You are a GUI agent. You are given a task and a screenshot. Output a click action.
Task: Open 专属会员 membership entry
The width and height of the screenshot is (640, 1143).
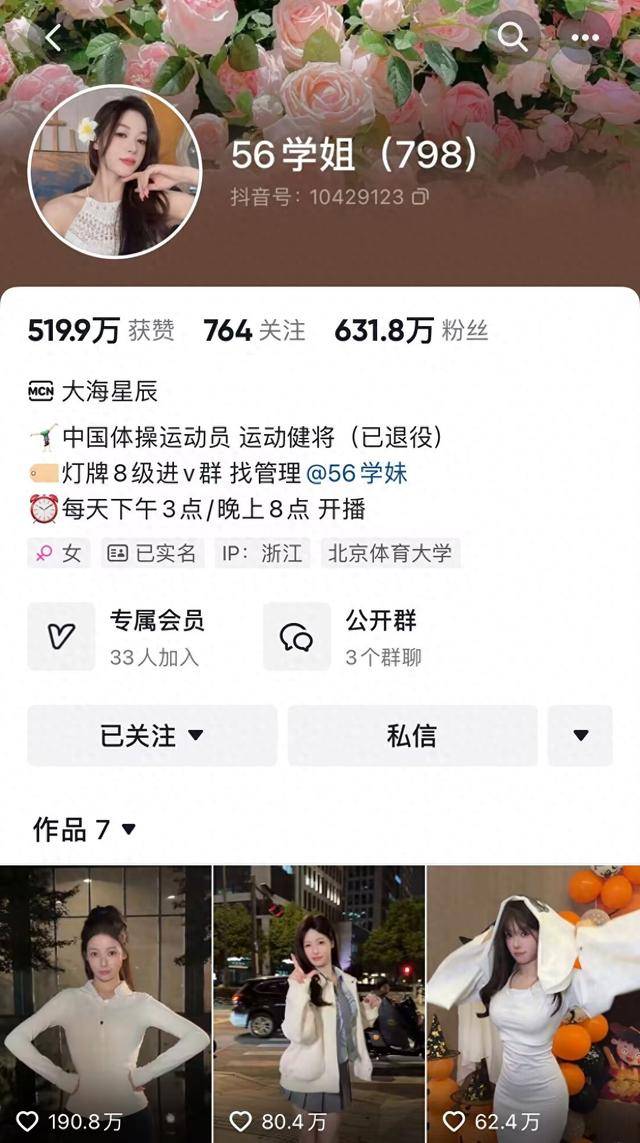[x=135, y=636]
